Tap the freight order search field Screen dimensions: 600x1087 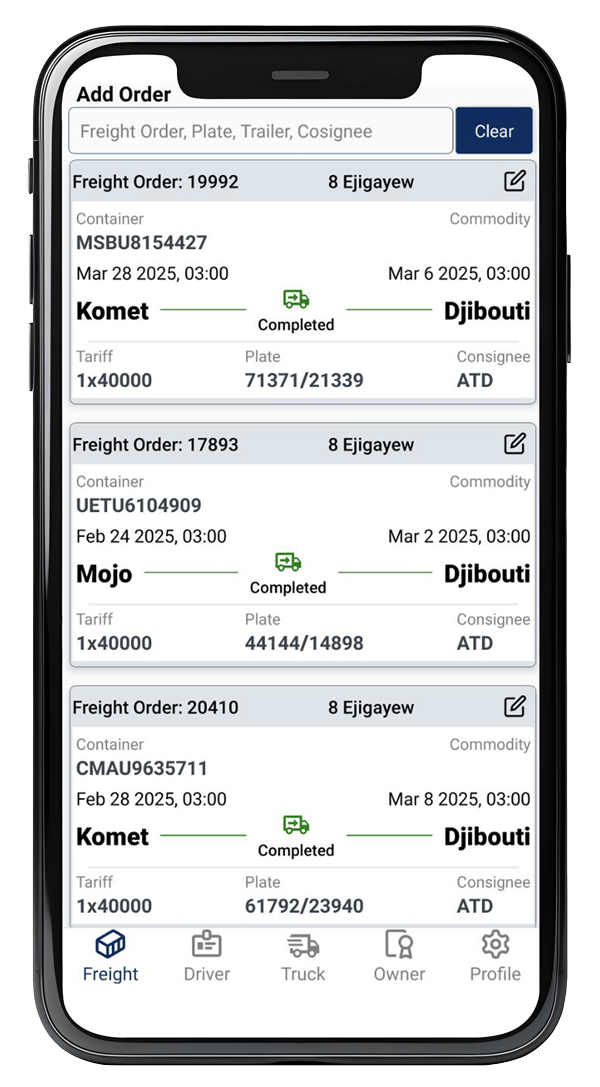260,131
